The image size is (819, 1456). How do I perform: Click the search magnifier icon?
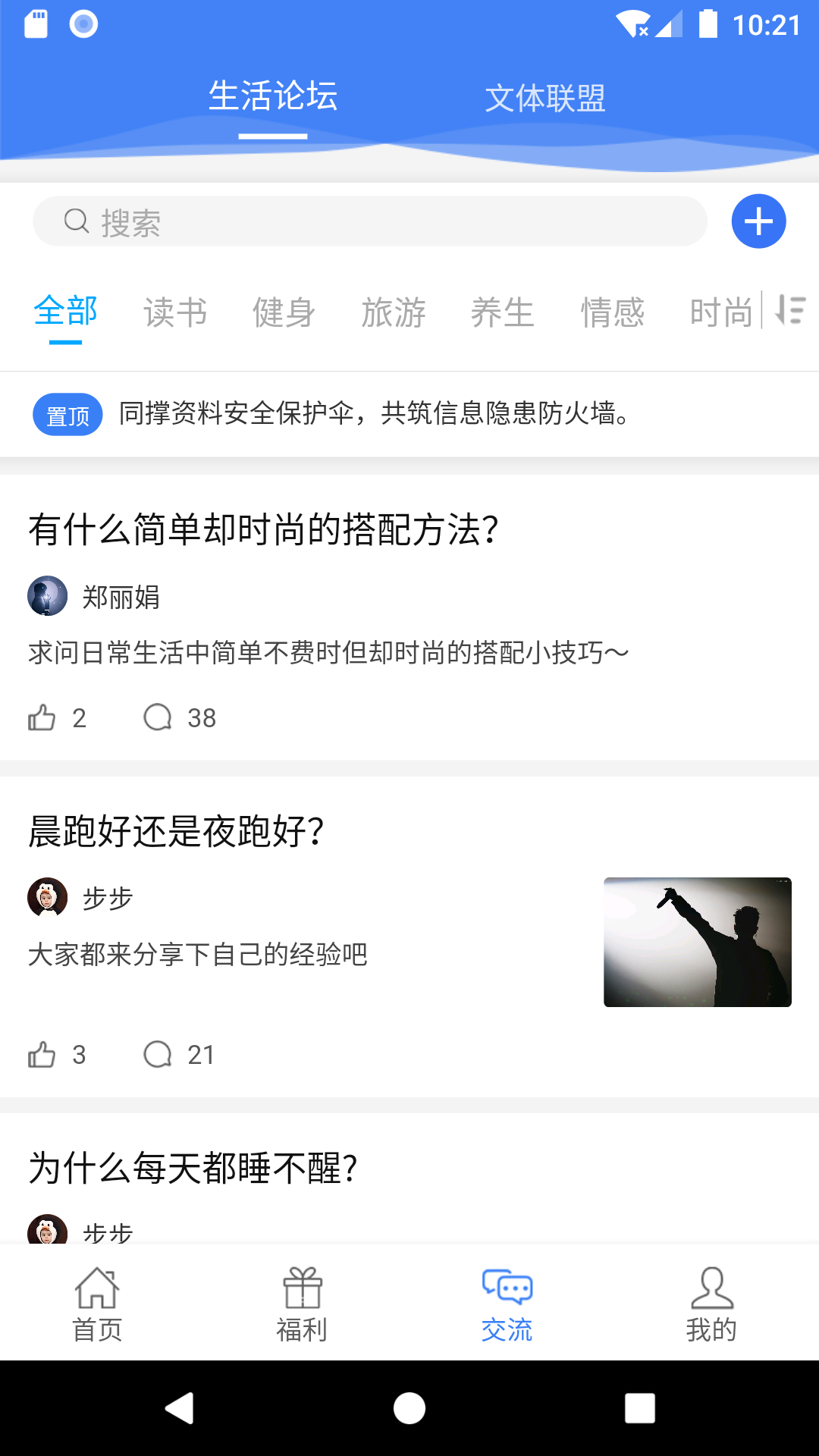75,221
